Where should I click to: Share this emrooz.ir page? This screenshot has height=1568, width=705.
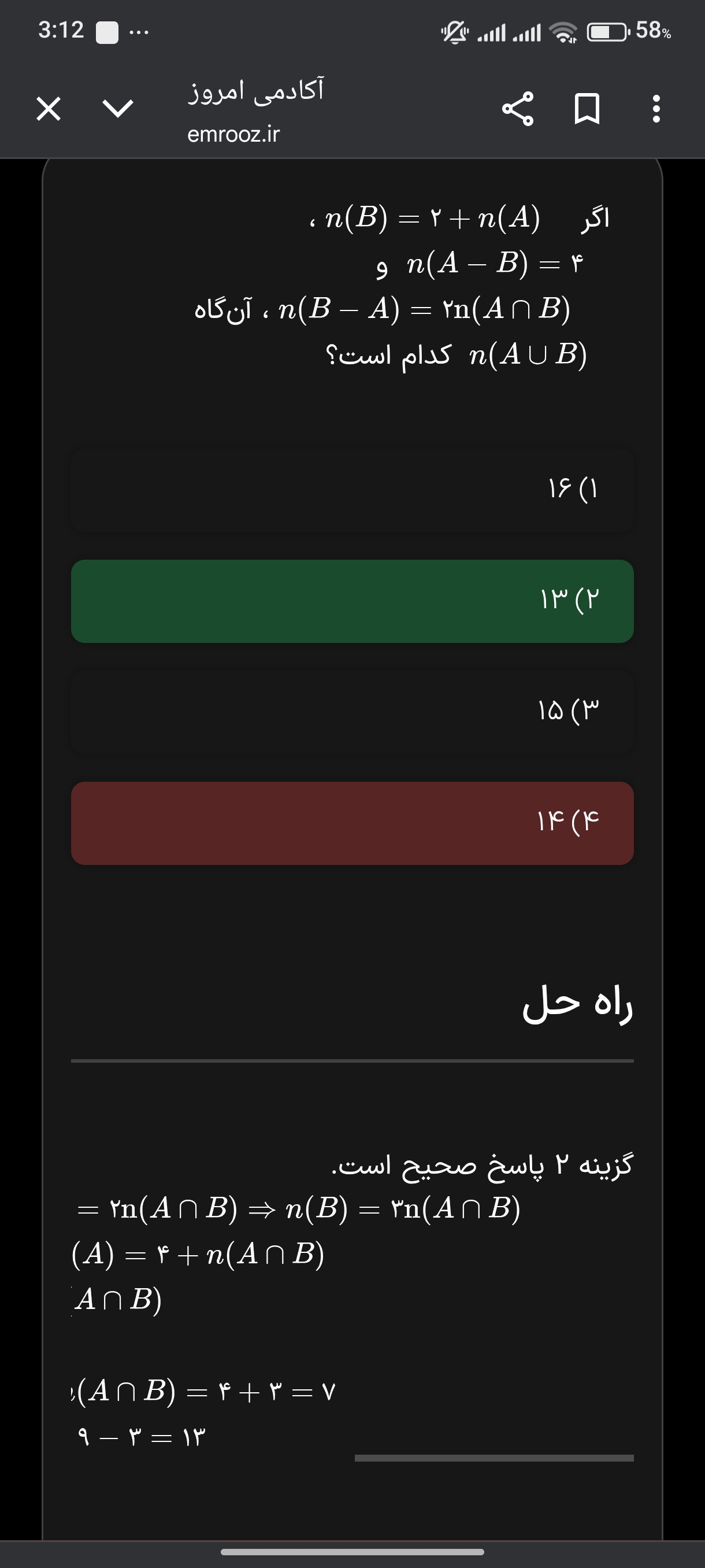point(518,110)
